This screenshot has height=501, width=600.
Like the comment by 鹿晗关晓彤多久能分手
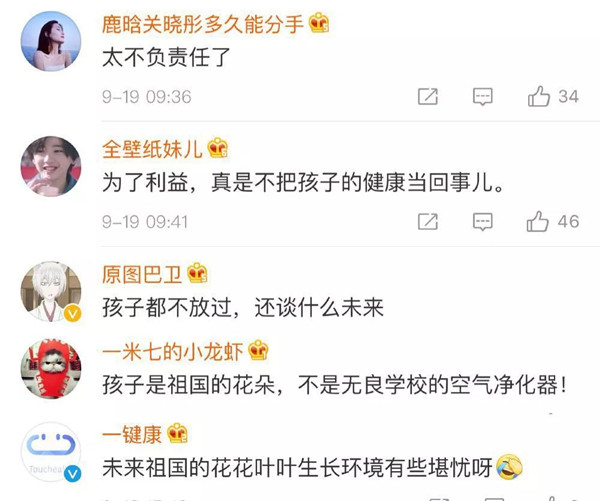pos(540,96)
